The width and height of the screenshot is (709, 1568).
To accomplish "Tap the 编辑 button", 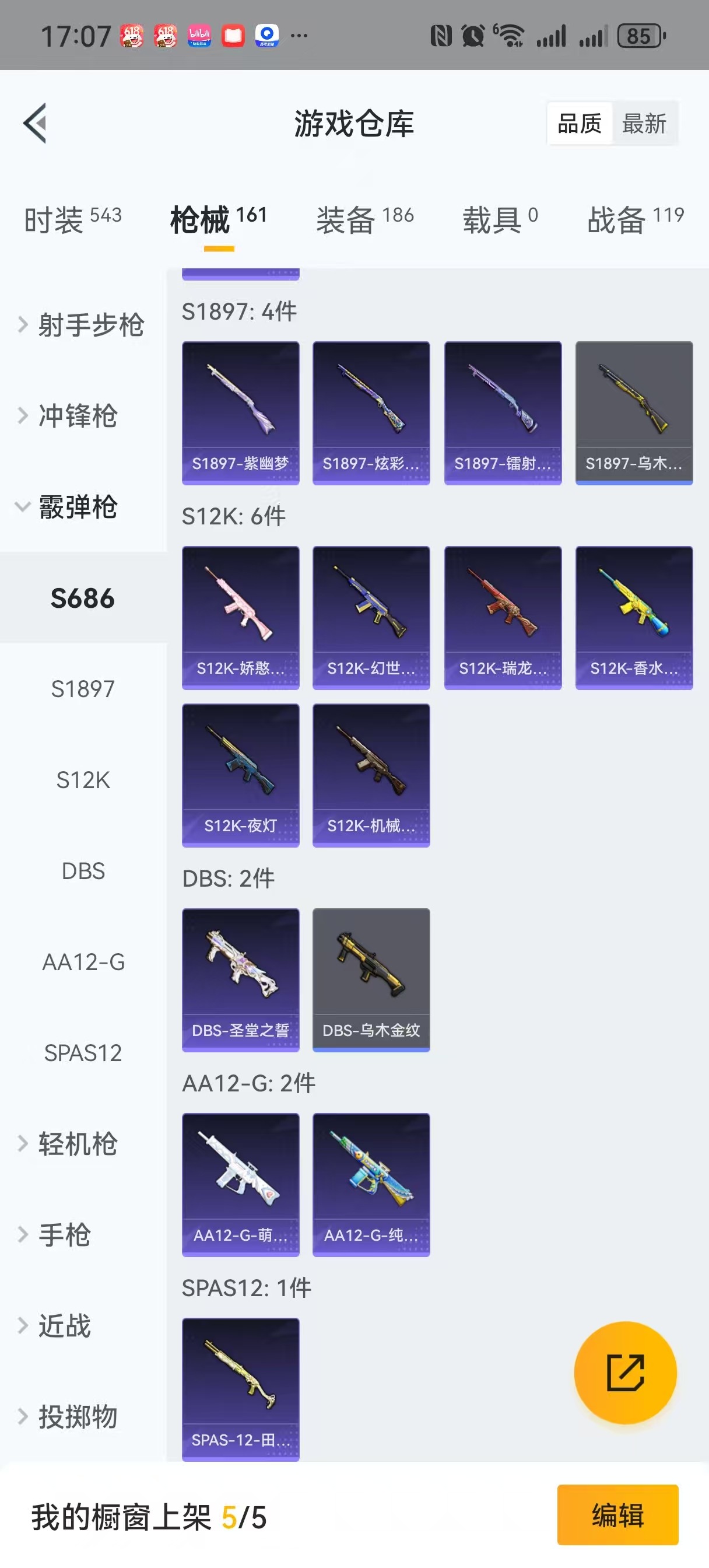I will (617, 1515).
